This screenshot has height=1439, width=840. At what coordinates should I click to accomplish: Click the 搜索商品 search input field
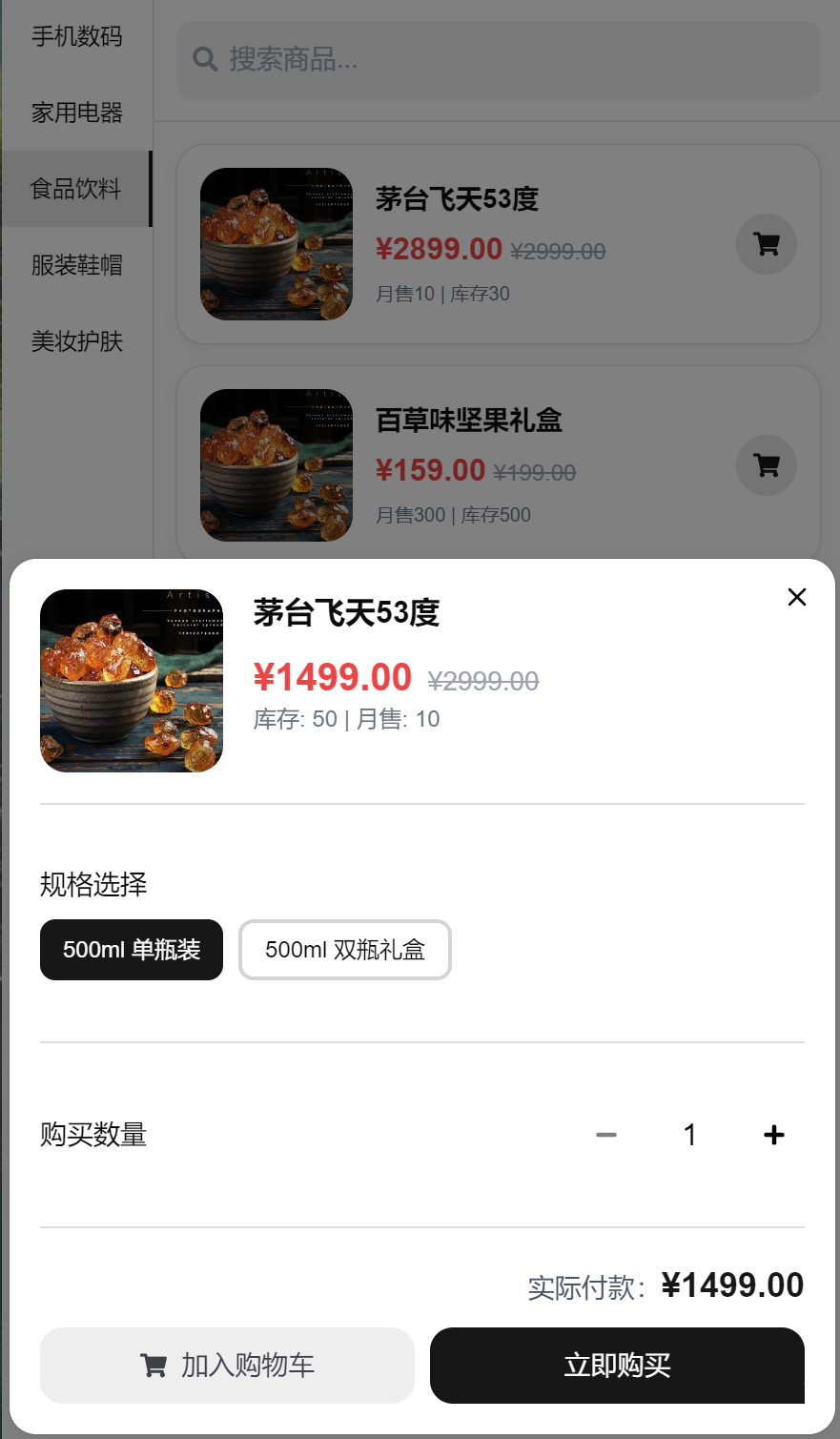(x=496, y=59)
